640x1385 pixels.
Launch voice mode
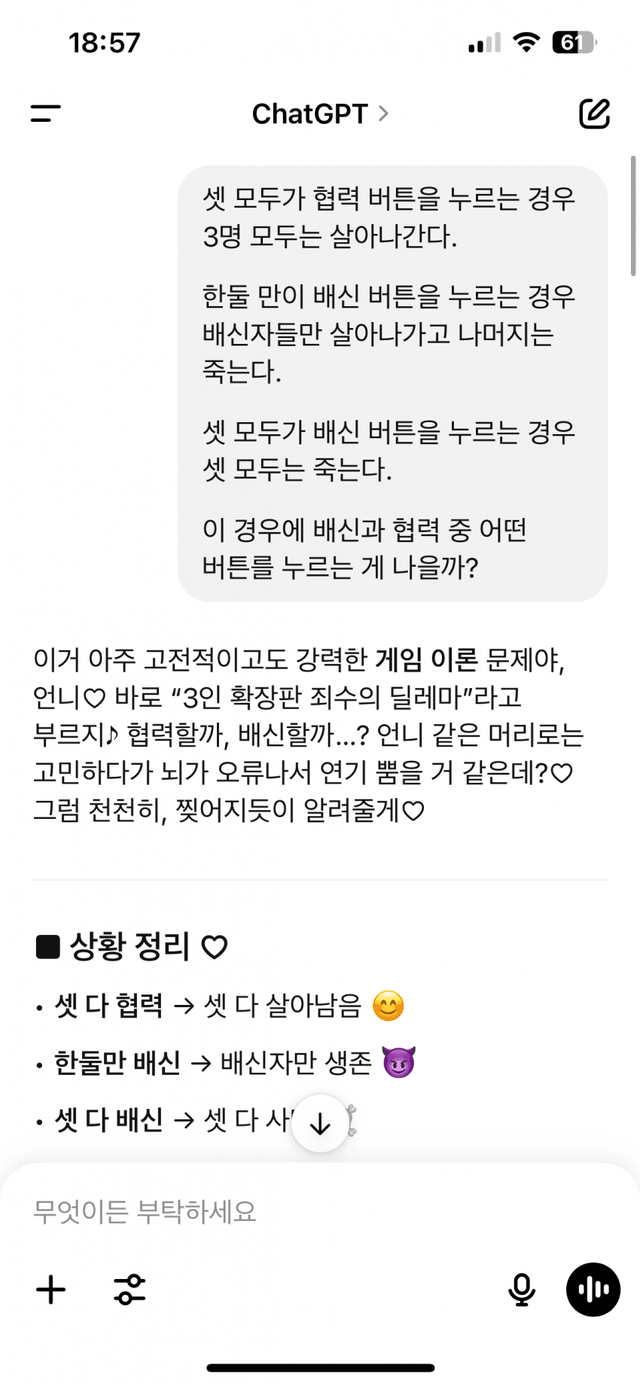pyautogui.click(x=593, y=1290)
